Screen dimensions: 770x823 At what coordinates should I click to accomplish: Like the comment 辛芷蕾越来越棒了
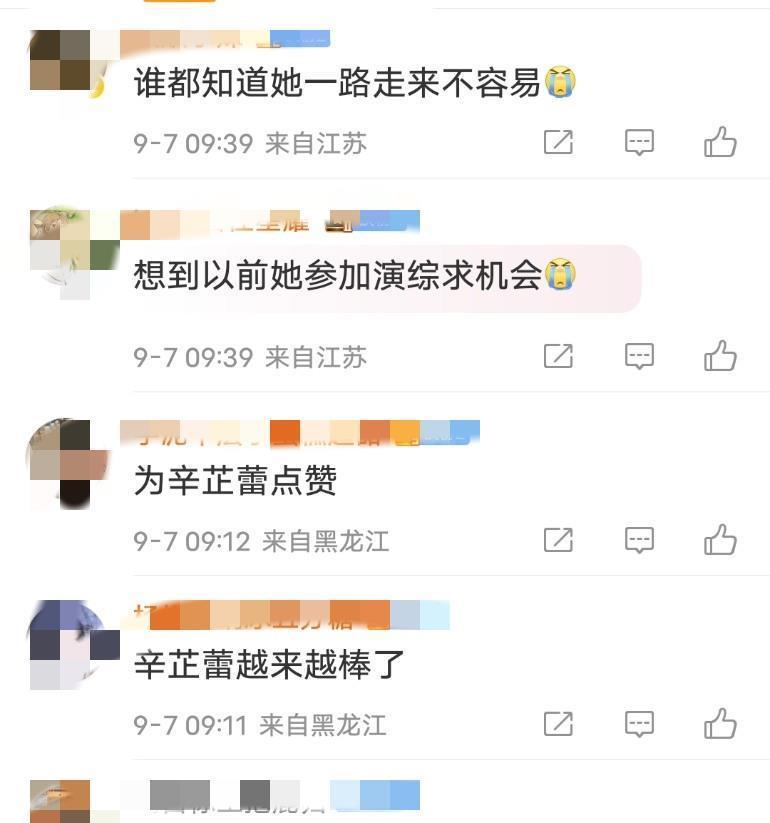point(720,724)
